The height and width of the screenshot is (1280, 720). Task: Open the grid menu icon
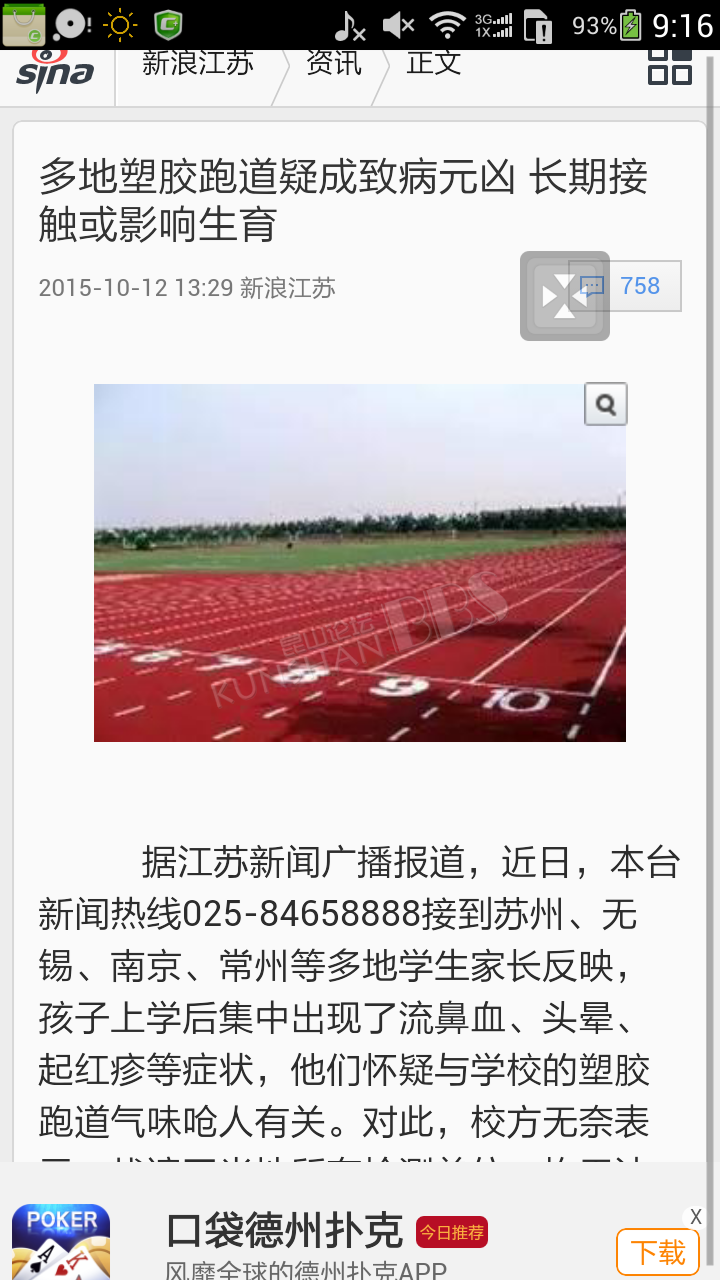(670, 65)
